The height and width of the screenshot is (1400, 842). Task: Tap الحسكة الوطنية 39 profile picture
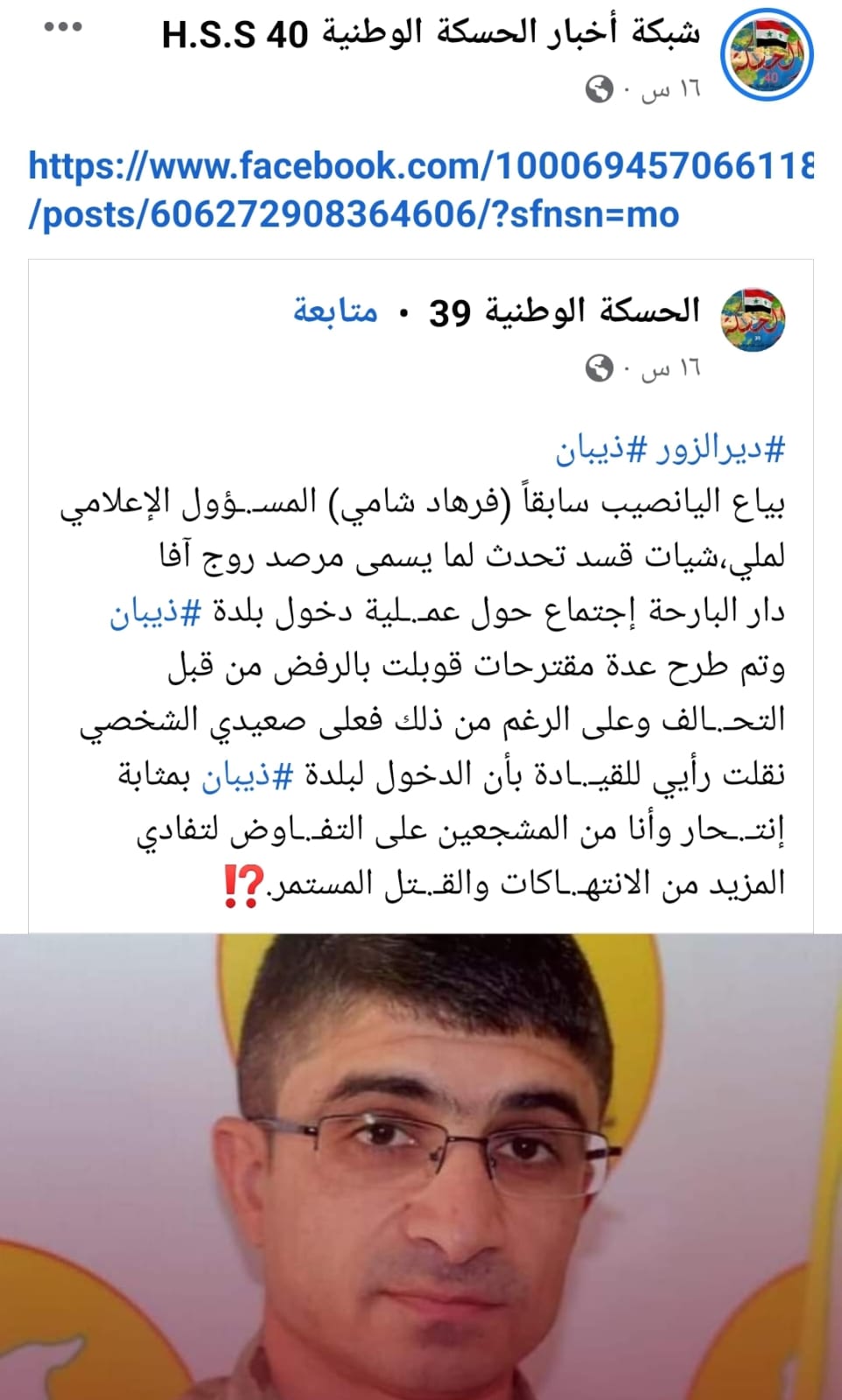click(753, 319)
